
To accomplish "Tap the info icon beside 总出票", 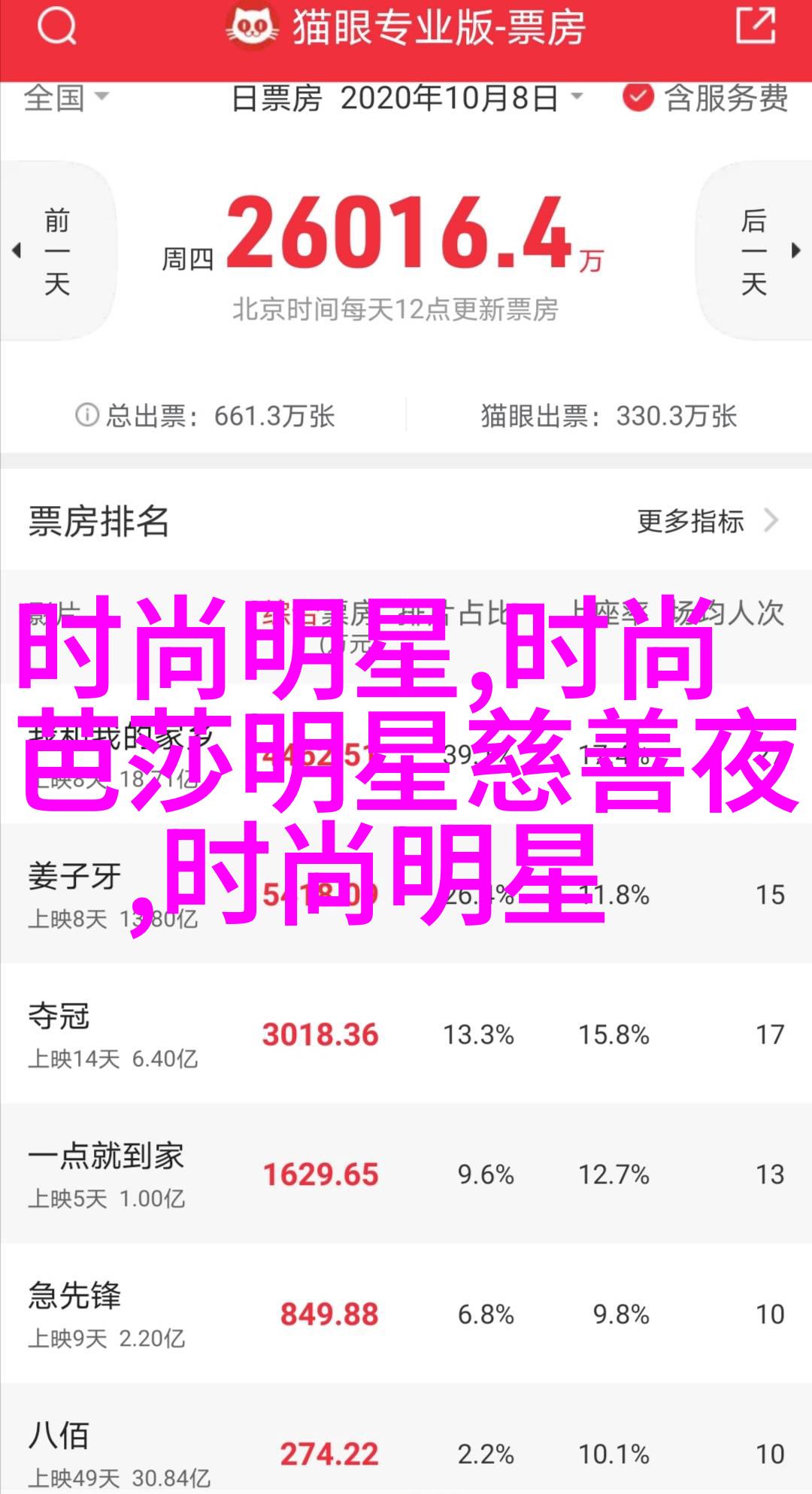I will (87, 415).
